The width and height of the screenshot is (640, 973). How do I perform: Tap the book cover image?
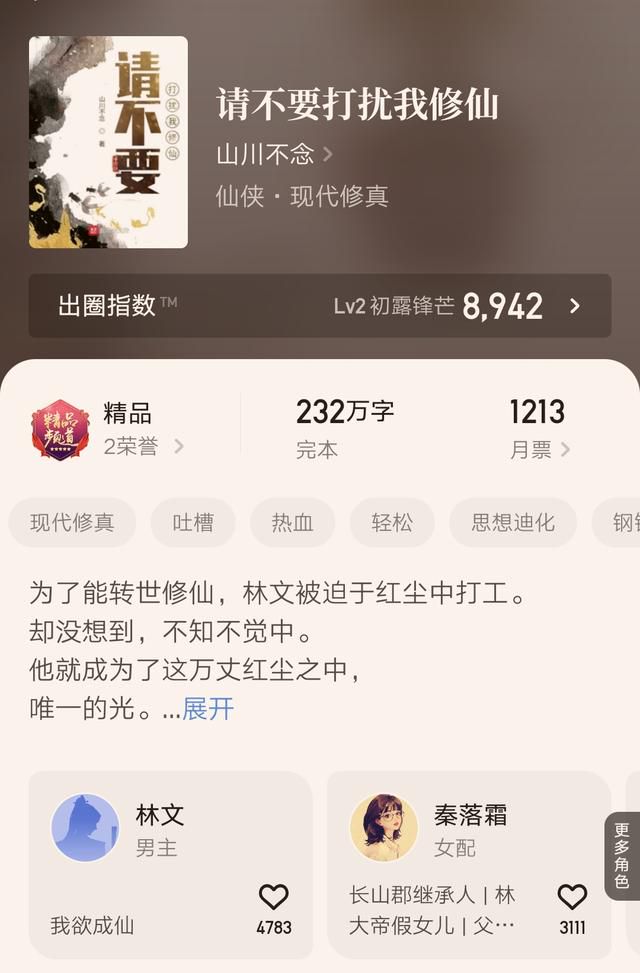click(108, 142)
